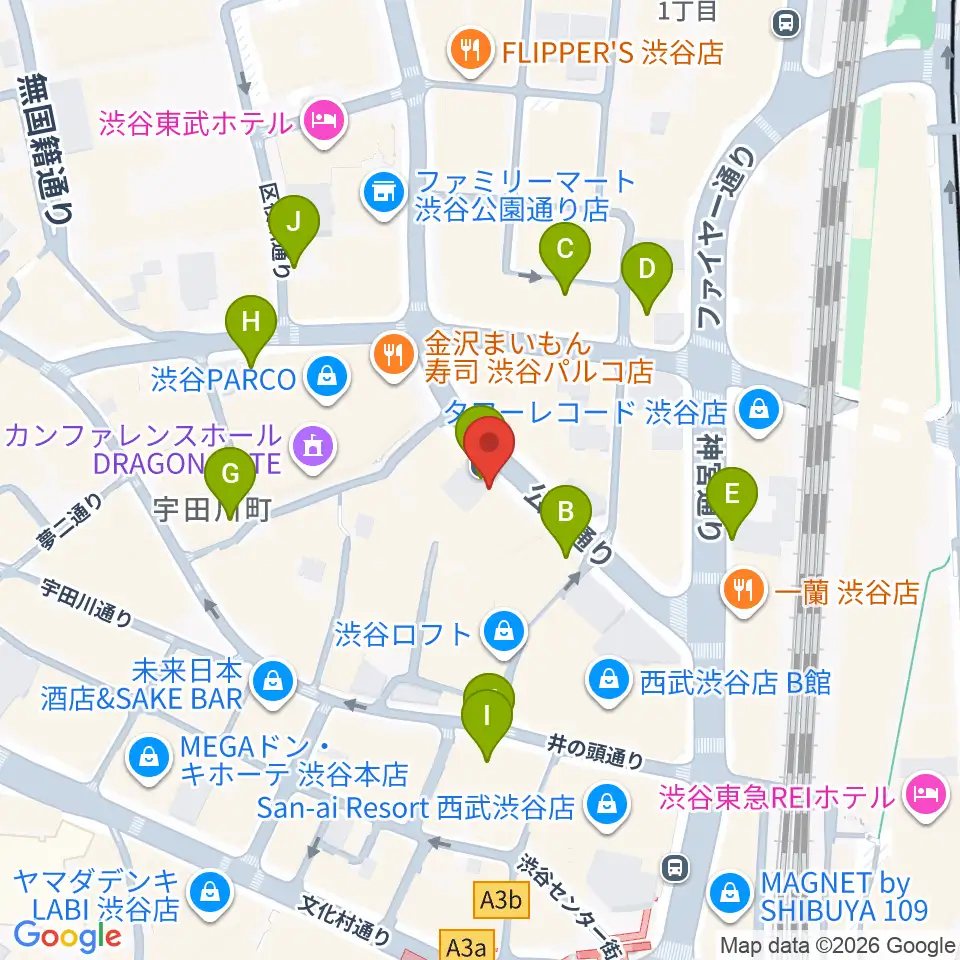Open green marker D
The height and width of the screenshot is (960, 960).
(x=647, y=276)
